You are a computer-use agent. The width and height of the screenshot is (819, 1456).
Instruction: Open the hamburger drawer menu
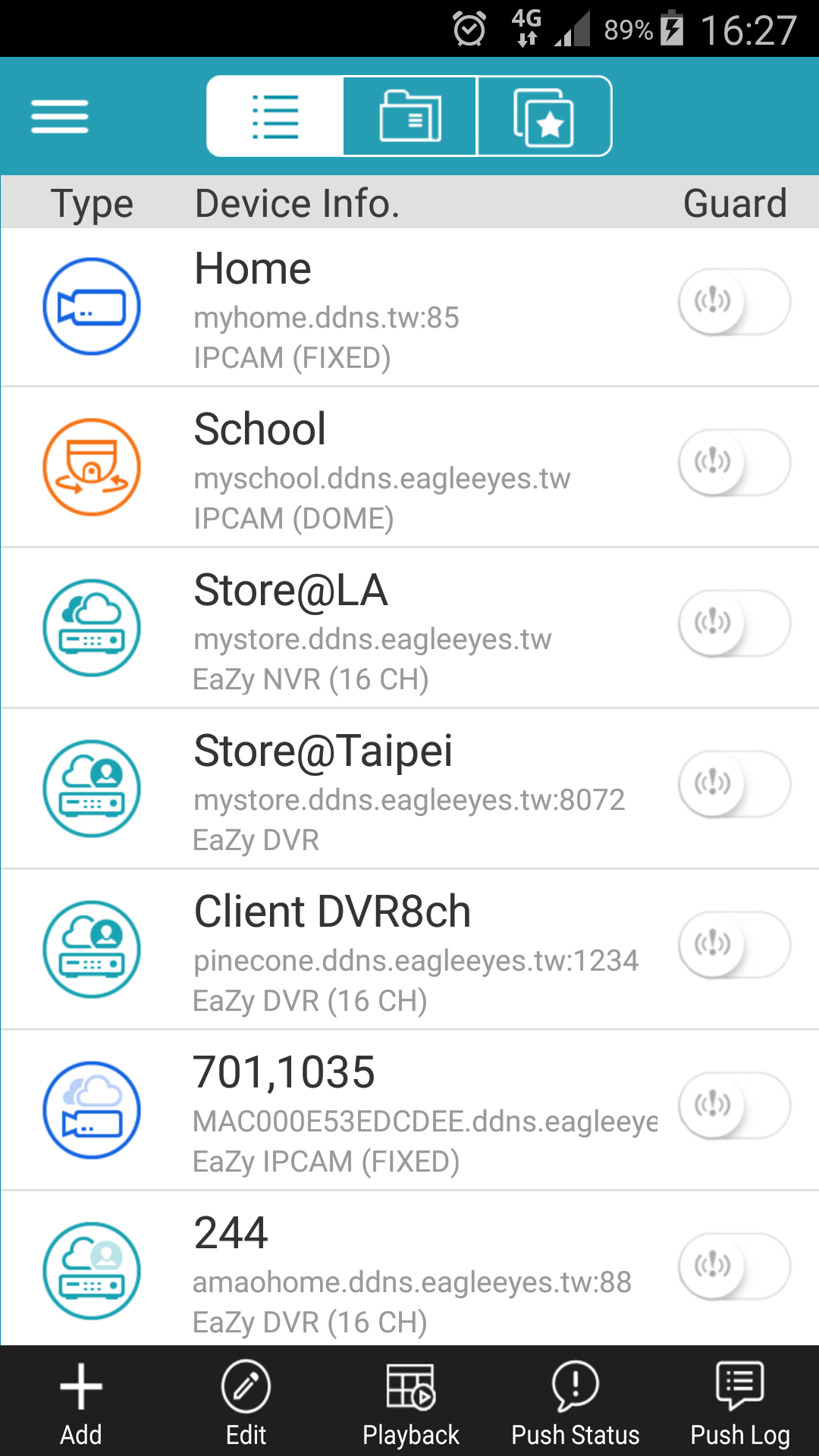point(59,117)
